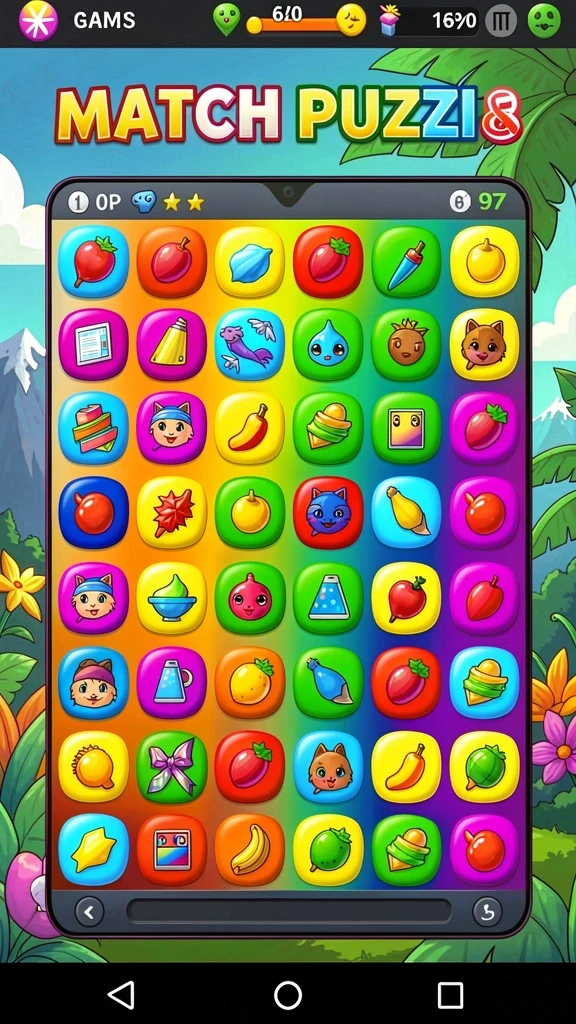Tap the brown spiky-haired face tile
Screen dimensions: 576x1024
point(406,344)
